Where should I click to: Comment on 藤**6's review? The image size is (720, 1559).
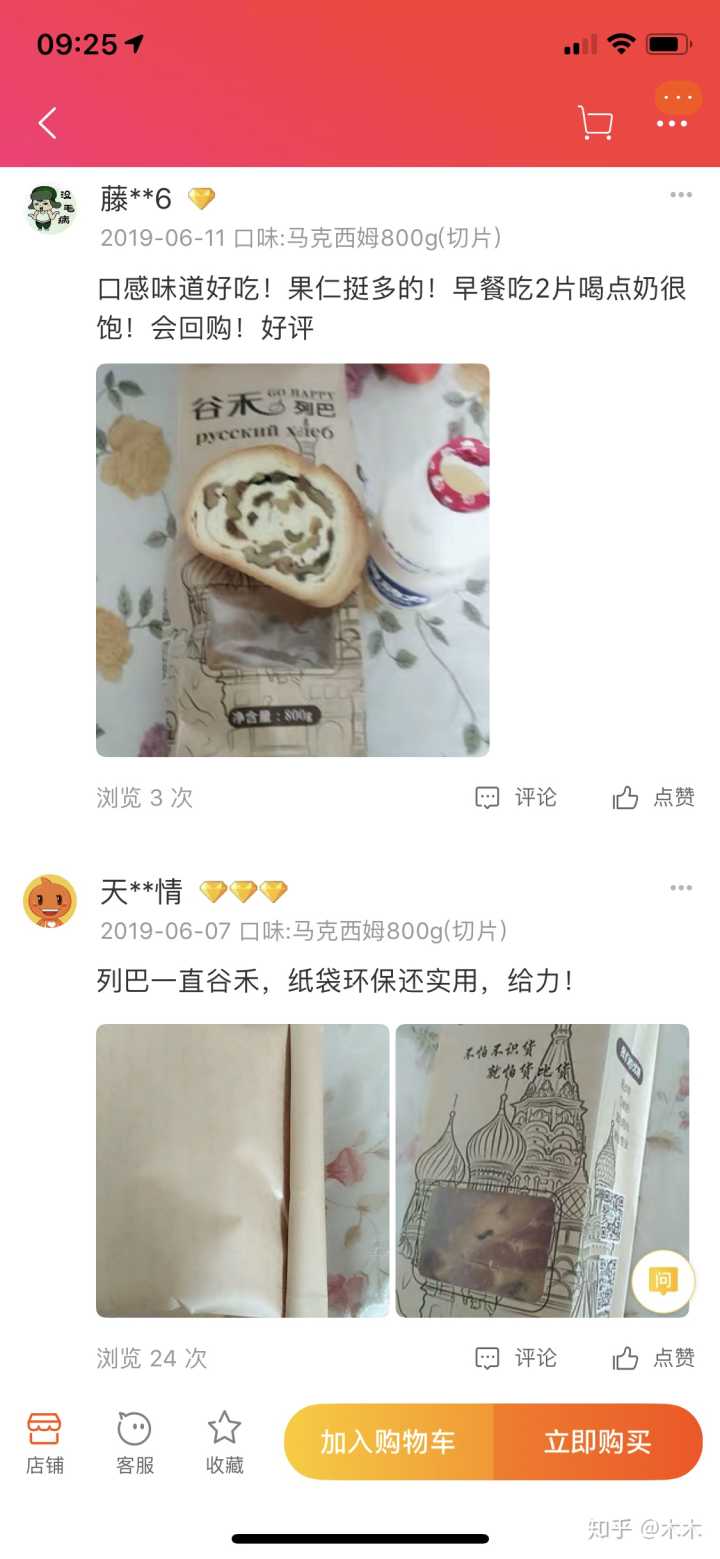[x=516, y=797]
